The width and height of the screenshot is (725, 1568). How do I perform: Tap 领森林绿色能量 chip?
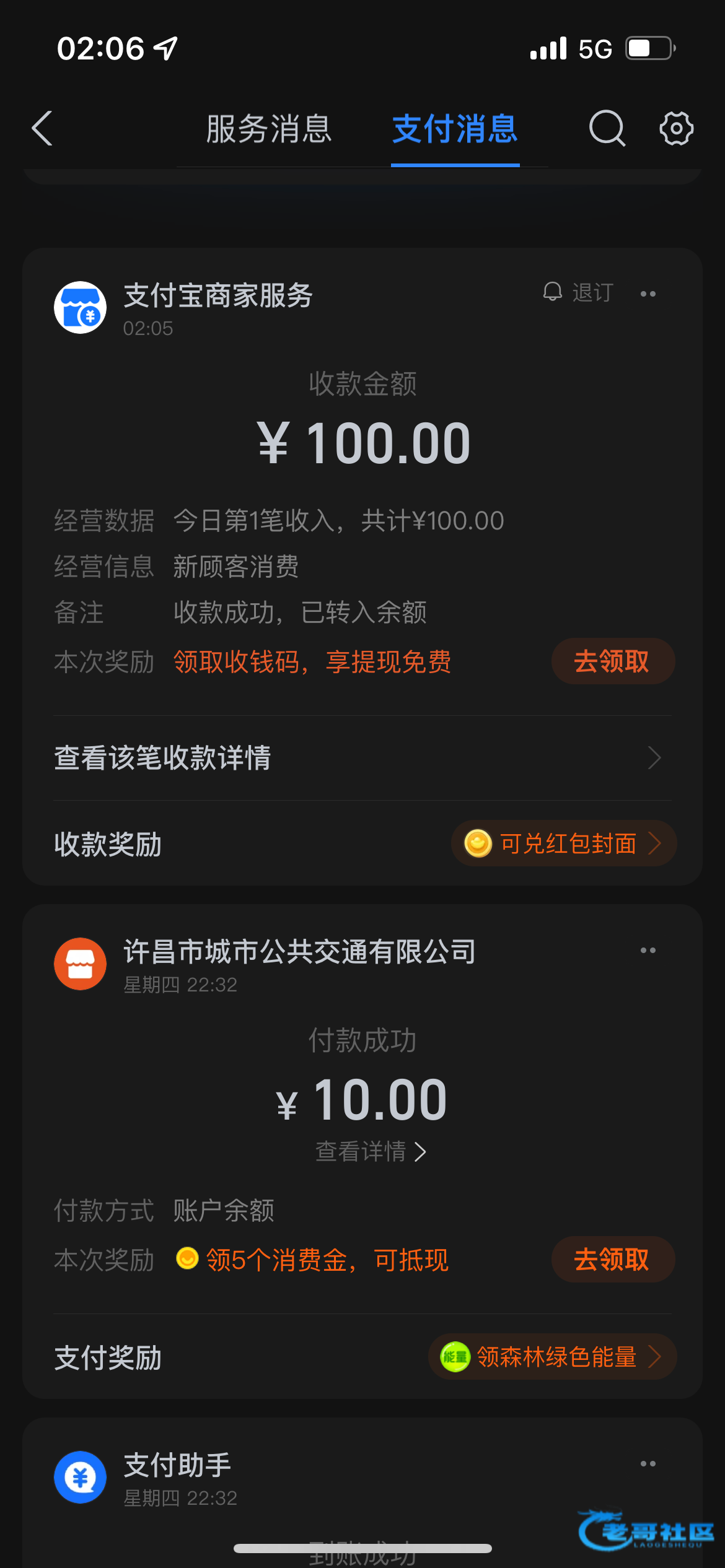click(x=552, y=1357)
